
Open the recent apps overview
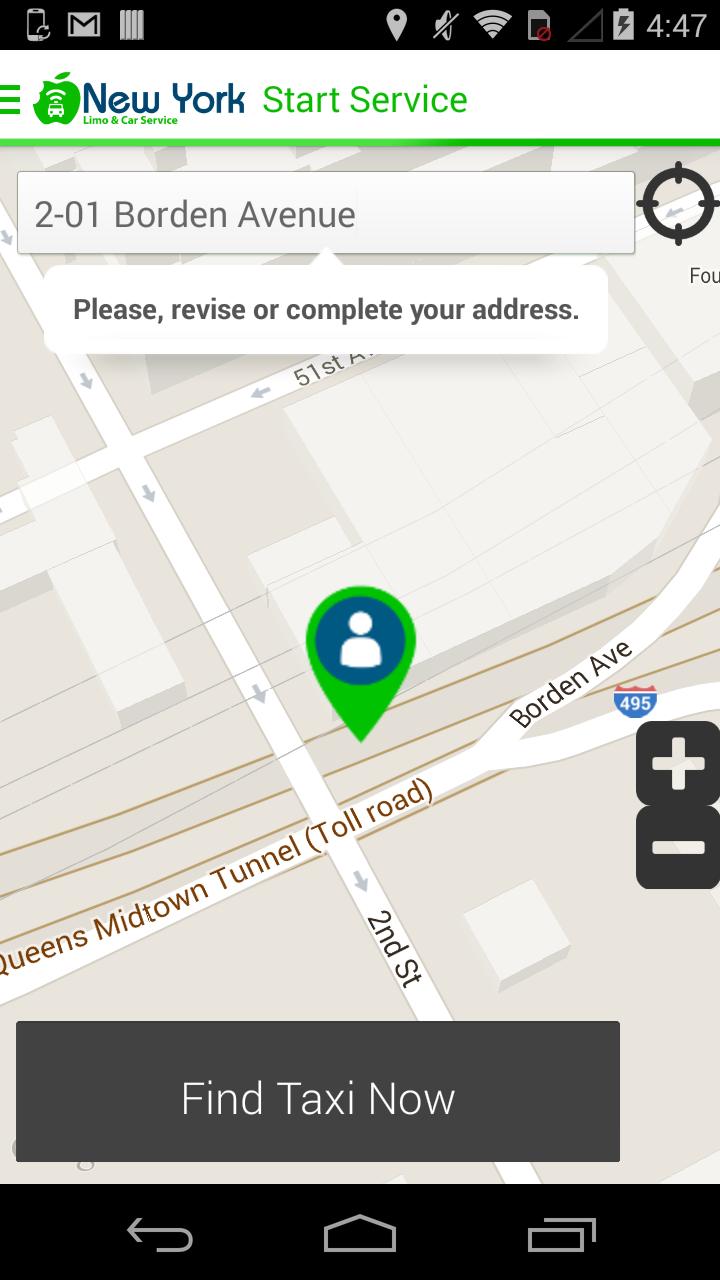[x=561, y=1233]
